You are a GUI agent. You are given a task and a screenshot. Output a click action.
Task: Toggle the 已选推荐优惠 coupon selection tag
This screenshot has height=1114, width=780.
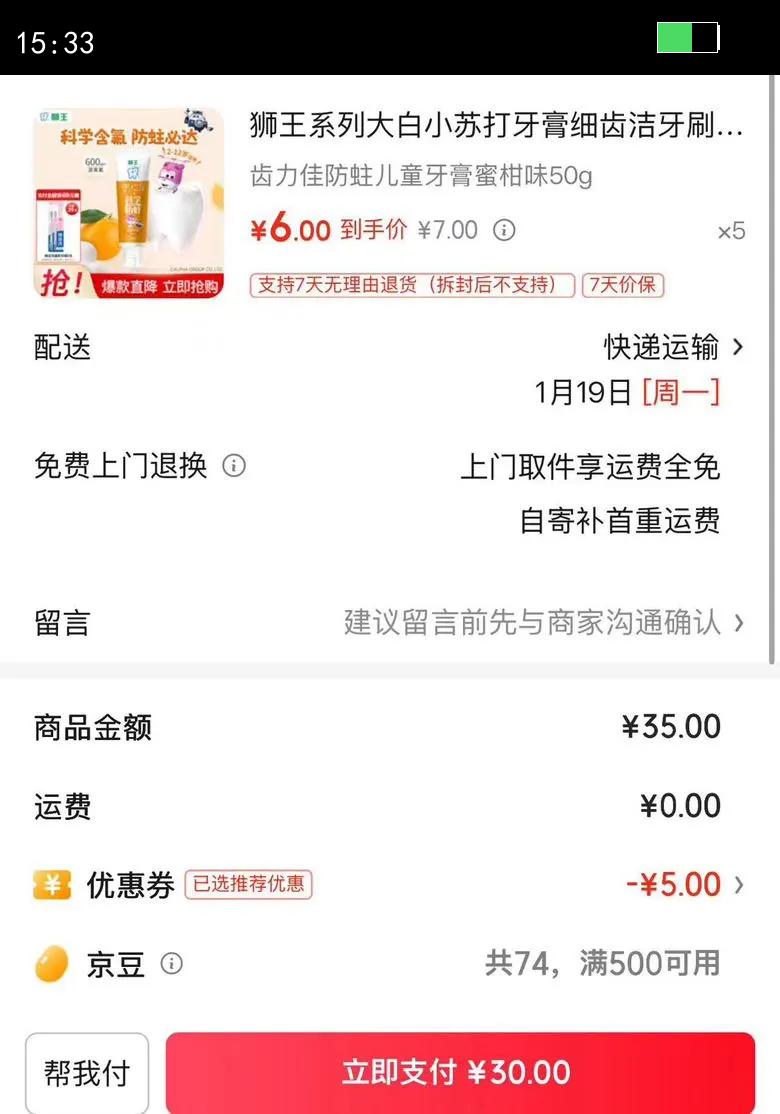click(x=249, y=885)
